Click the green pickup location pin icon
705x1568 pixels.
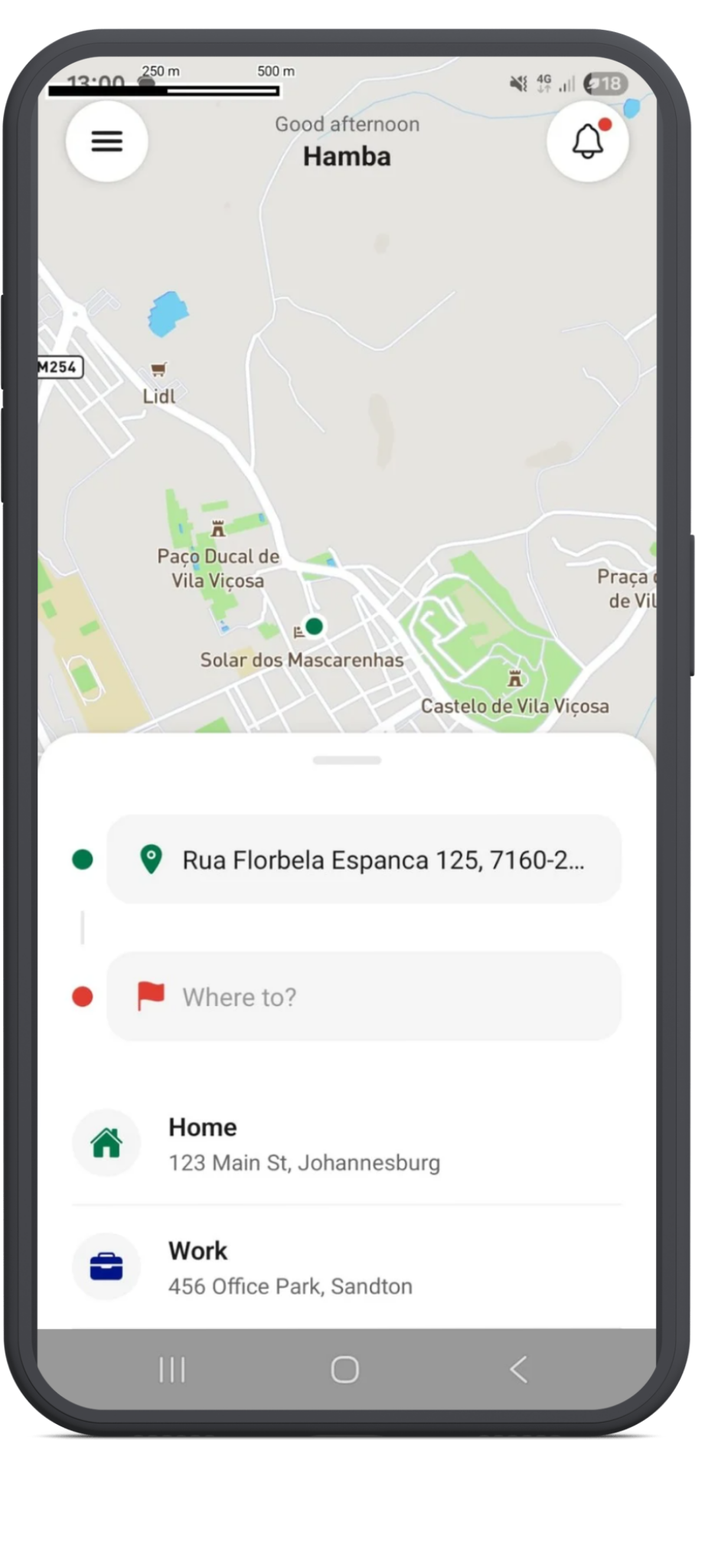151,859
